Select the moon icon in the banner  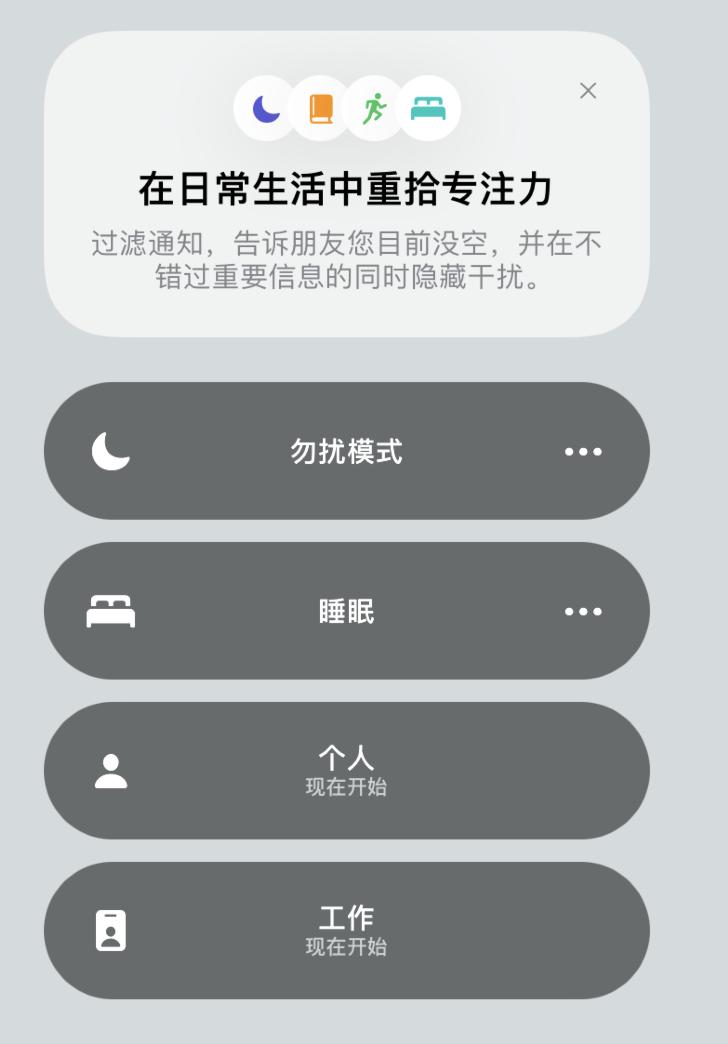[x=264, y=110]
